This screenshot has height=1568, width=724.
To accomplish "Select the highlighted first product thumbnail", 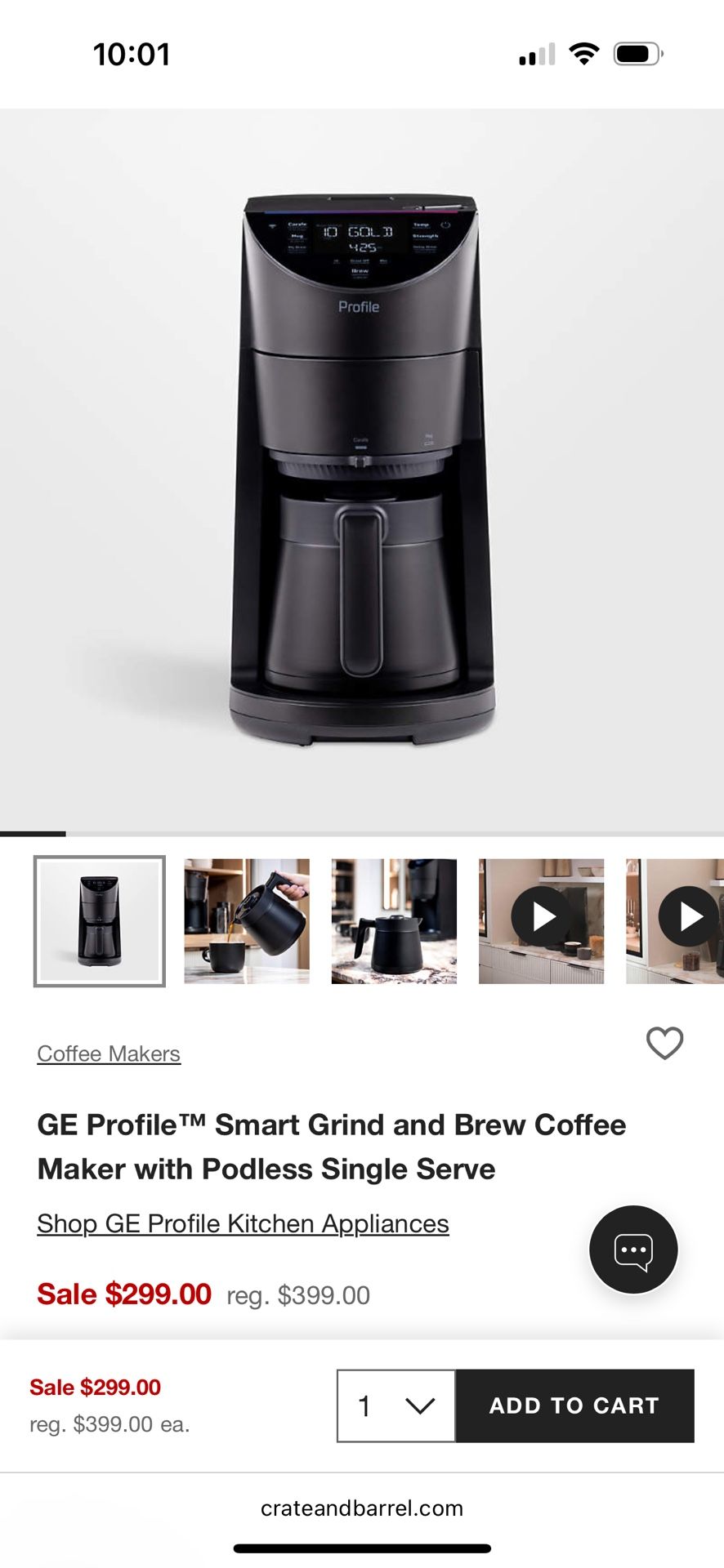I will tap(98, 920).
